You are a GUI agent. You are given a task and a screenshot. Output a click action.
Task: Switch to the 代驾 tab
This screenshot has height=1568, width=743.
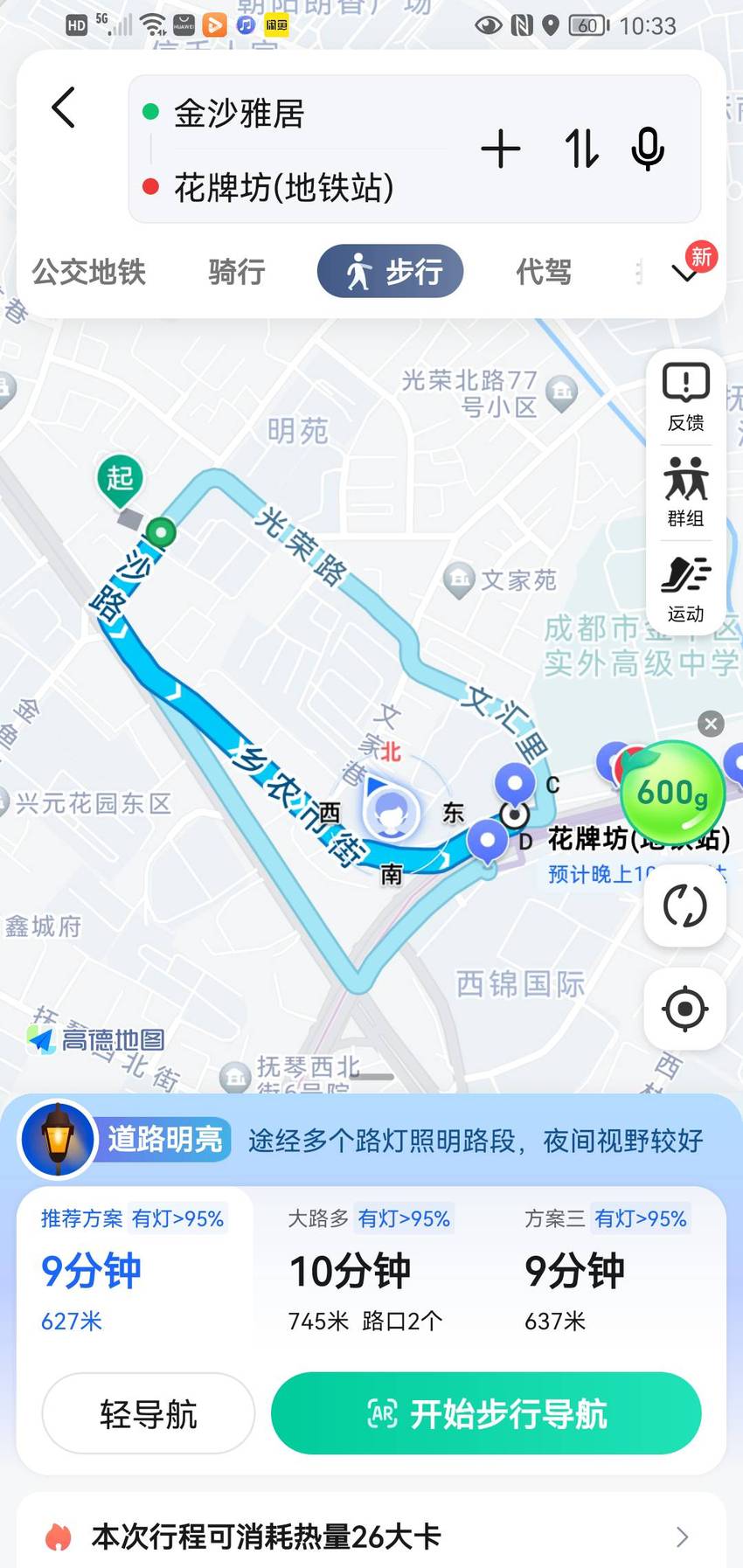click(x=544, y=272)
